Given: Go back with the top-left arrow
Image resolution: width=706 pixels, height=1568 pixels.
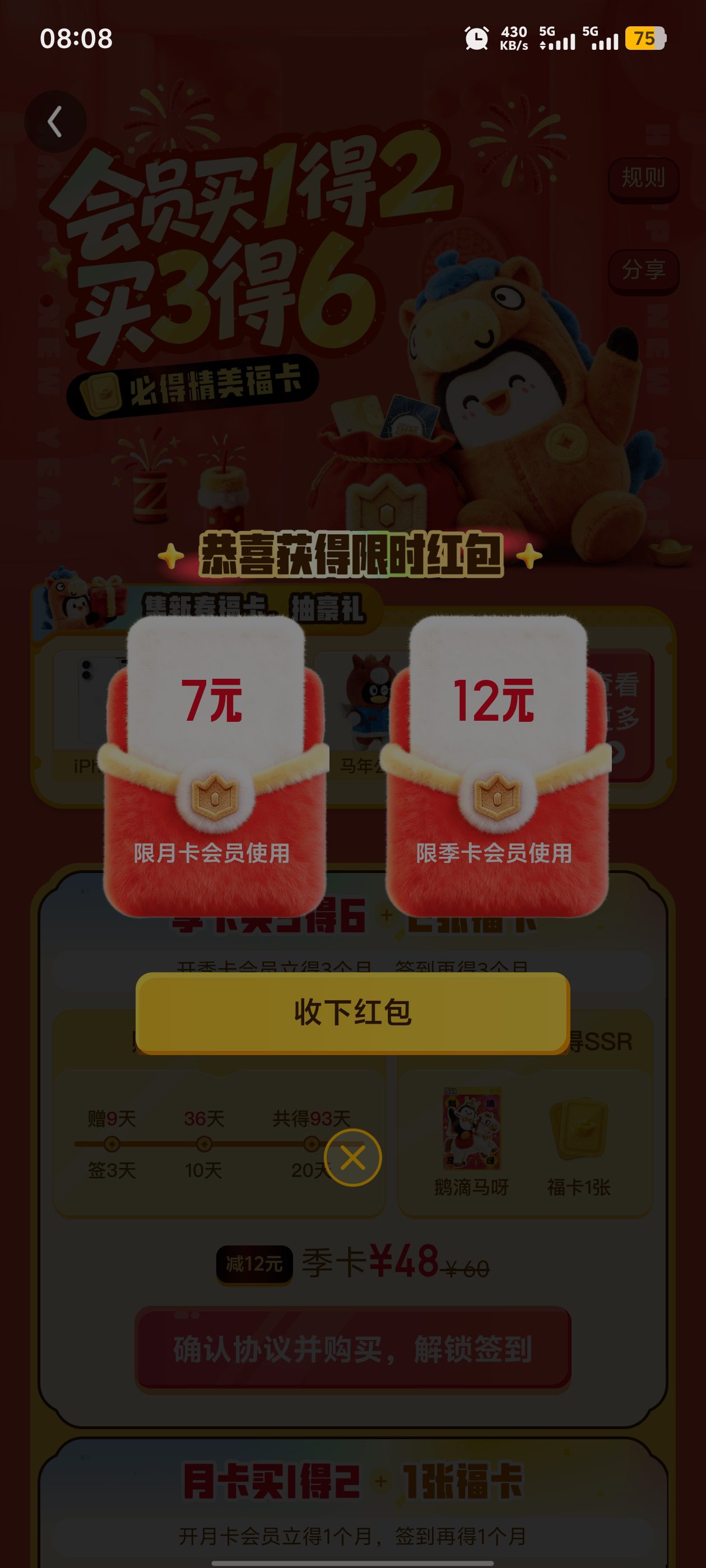Looking at the screenshot, I should (55, 121).
